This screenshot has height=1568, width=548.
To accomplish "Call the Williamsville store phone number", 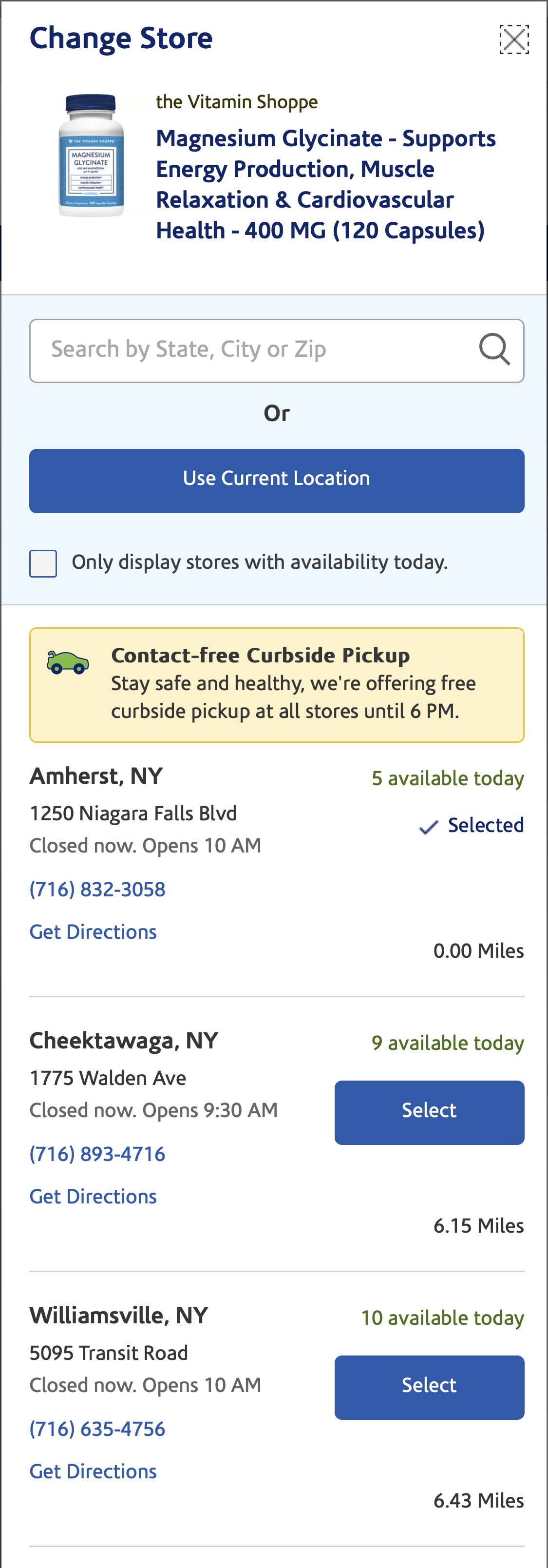I will 97,1429.
